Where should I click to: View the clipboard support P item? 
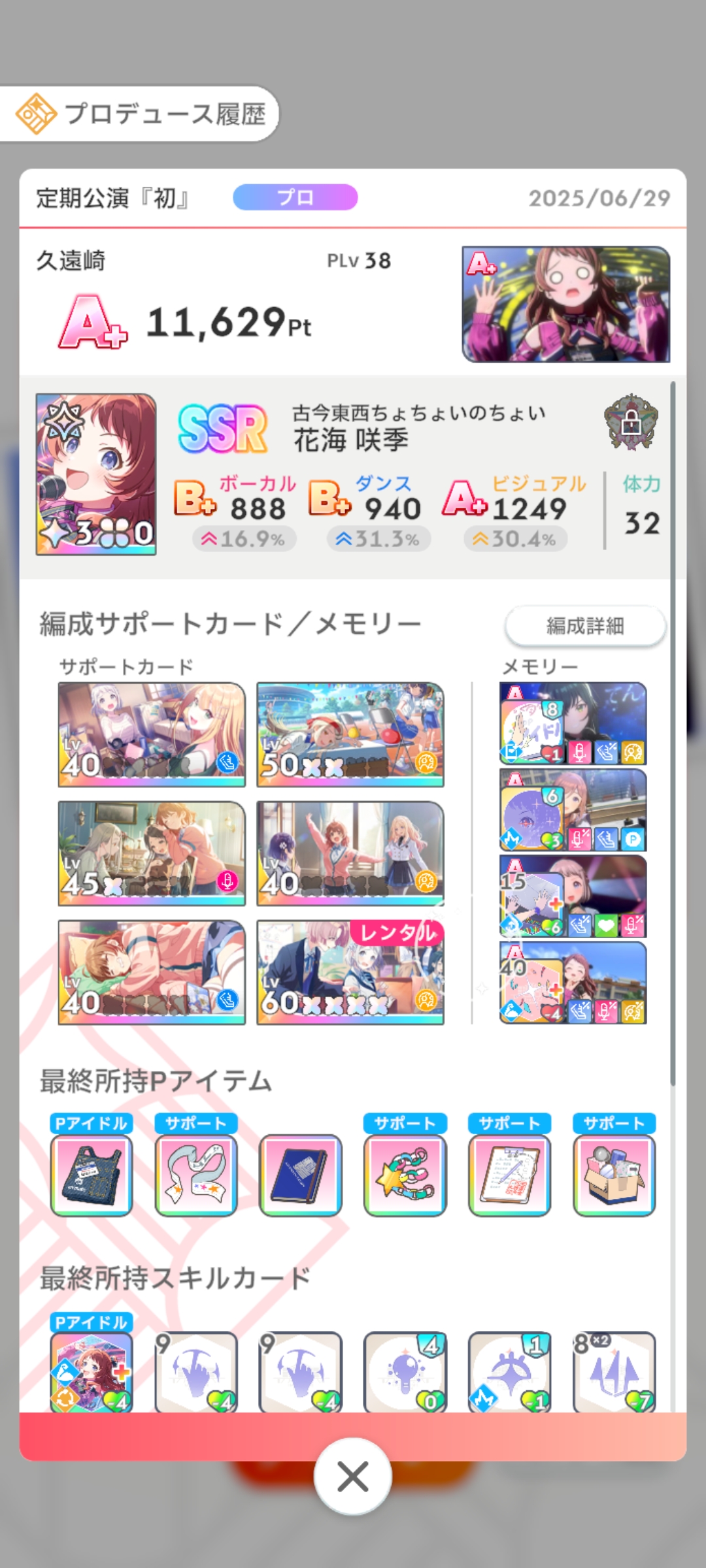coord(510,1175)
